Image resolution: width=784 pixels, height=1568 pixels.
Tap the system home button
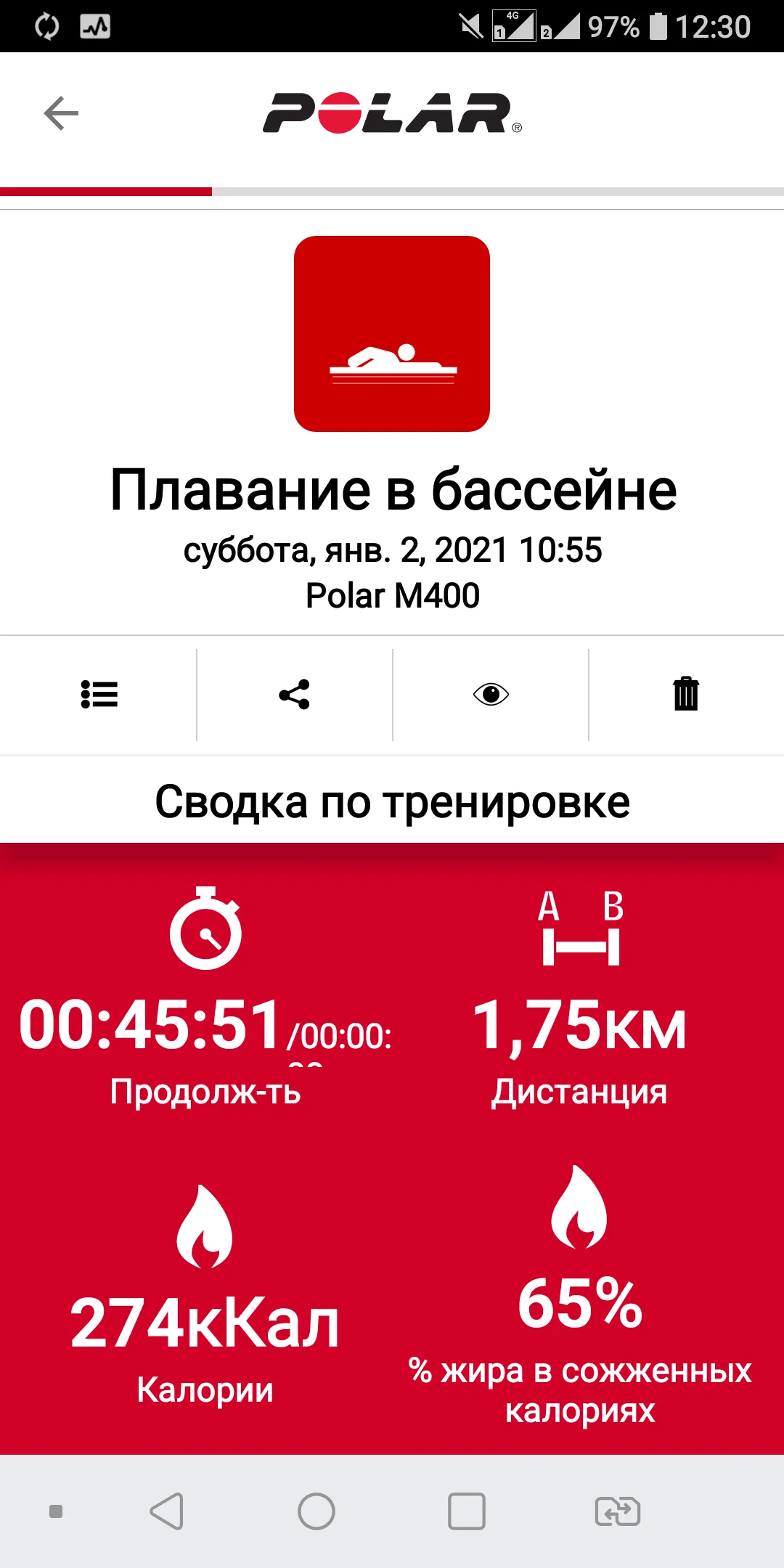pyautogui.click(x=317, y=1512)
